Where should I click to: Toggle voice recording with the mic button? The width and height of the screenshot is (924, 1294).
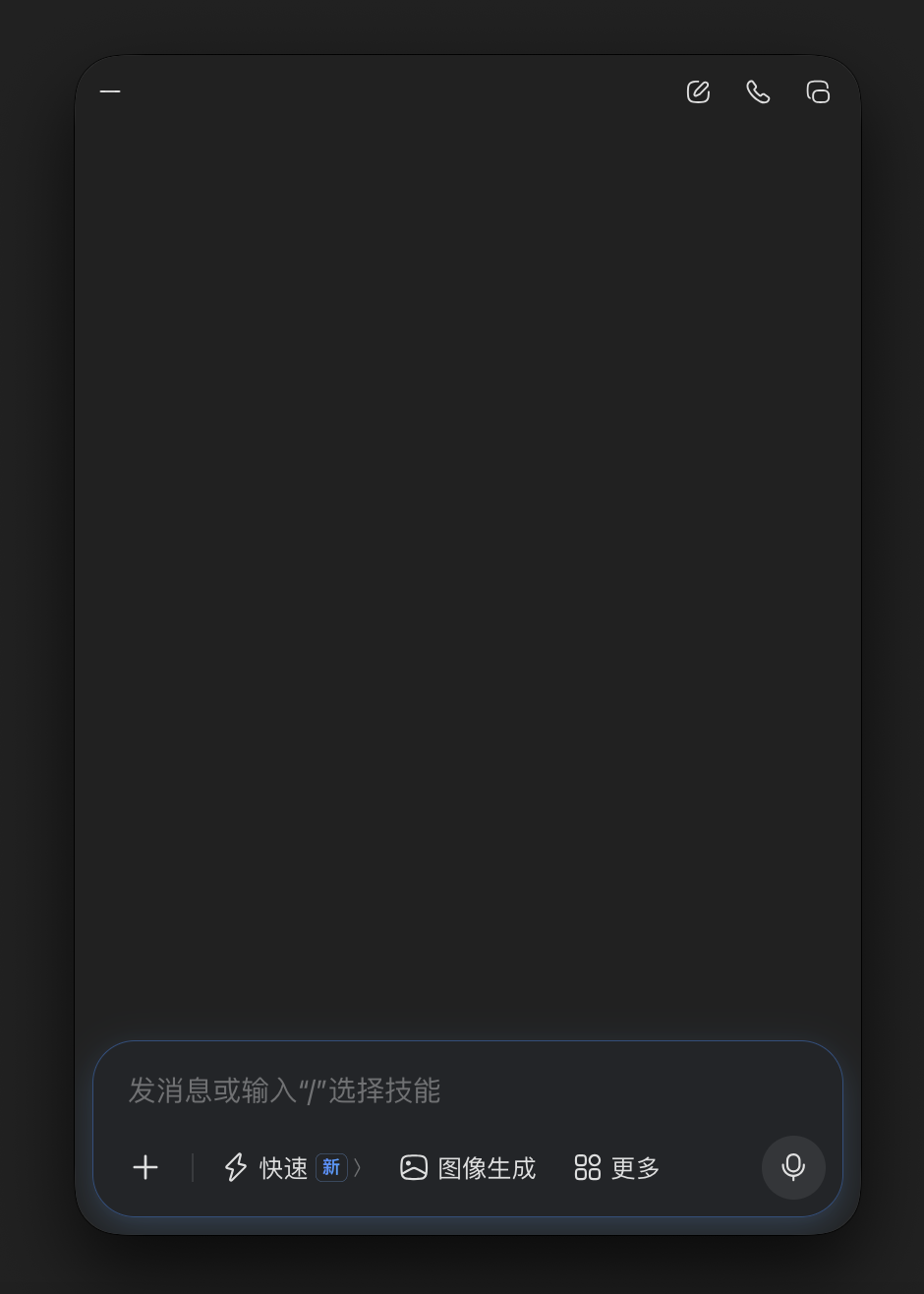[793, 1167]
